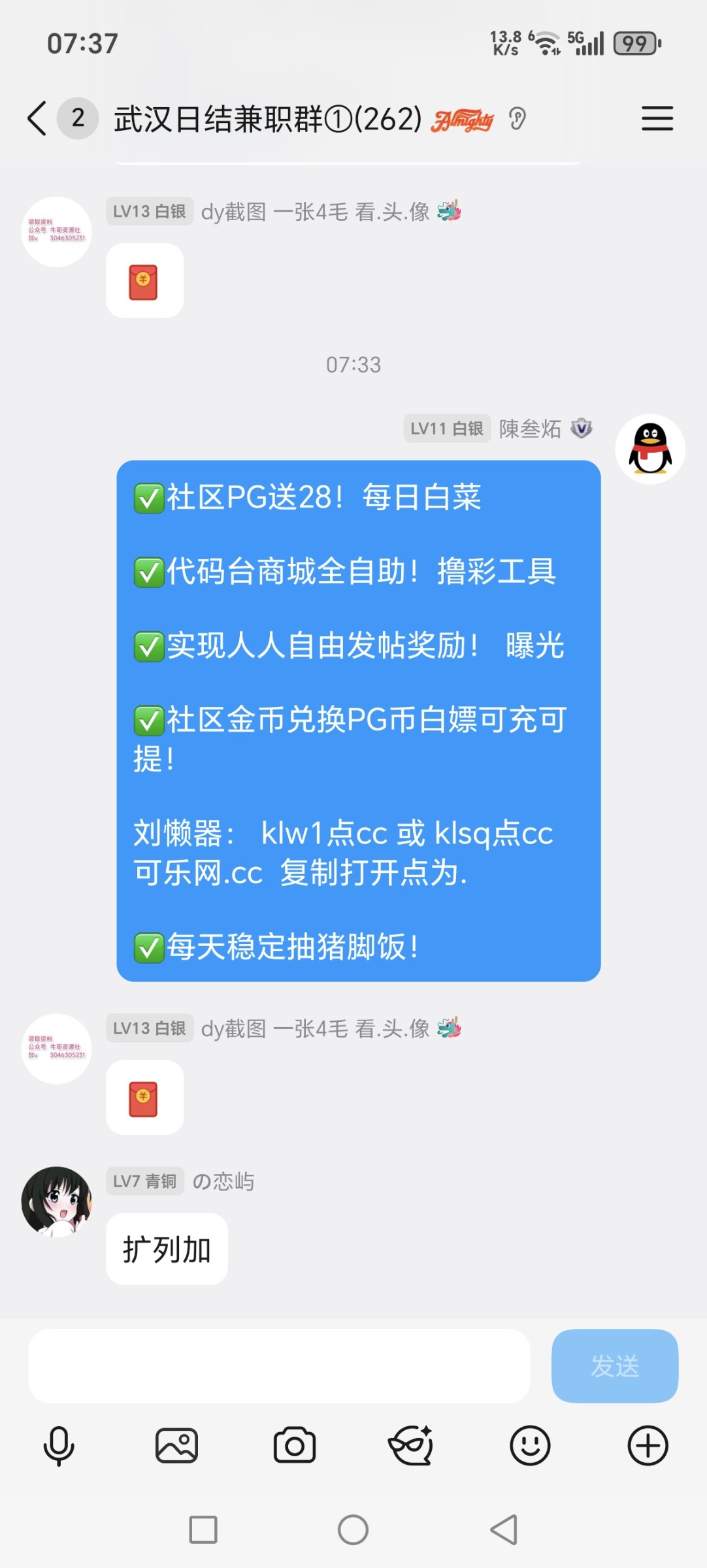Open the camera icon in the toolbar
Screen dimensions: 707x1568
click(x=294, y=1445)
